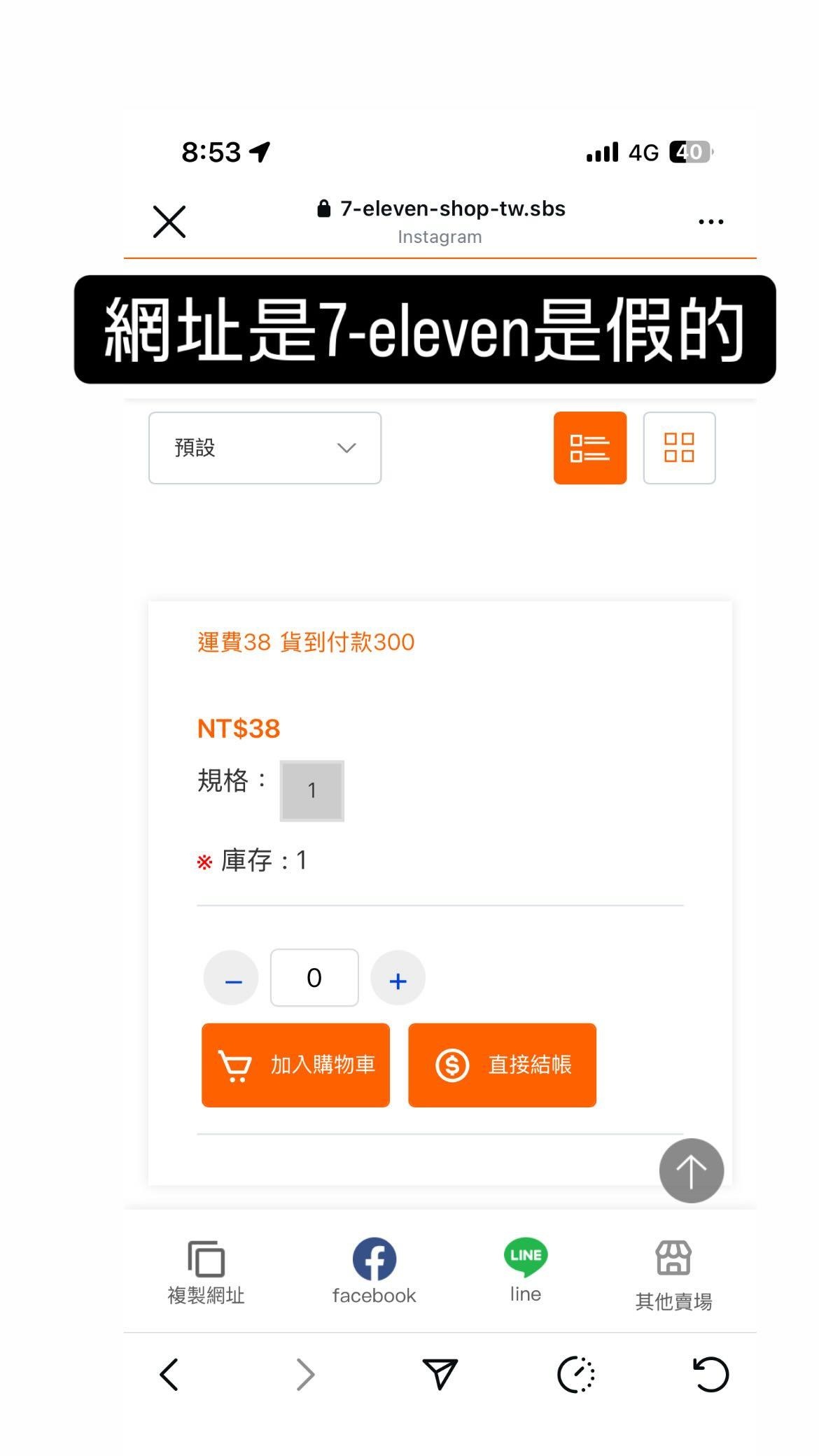Share the page via line
Image resolution: width=819 pixels, height=1456 pixels.
point(525,1270)
